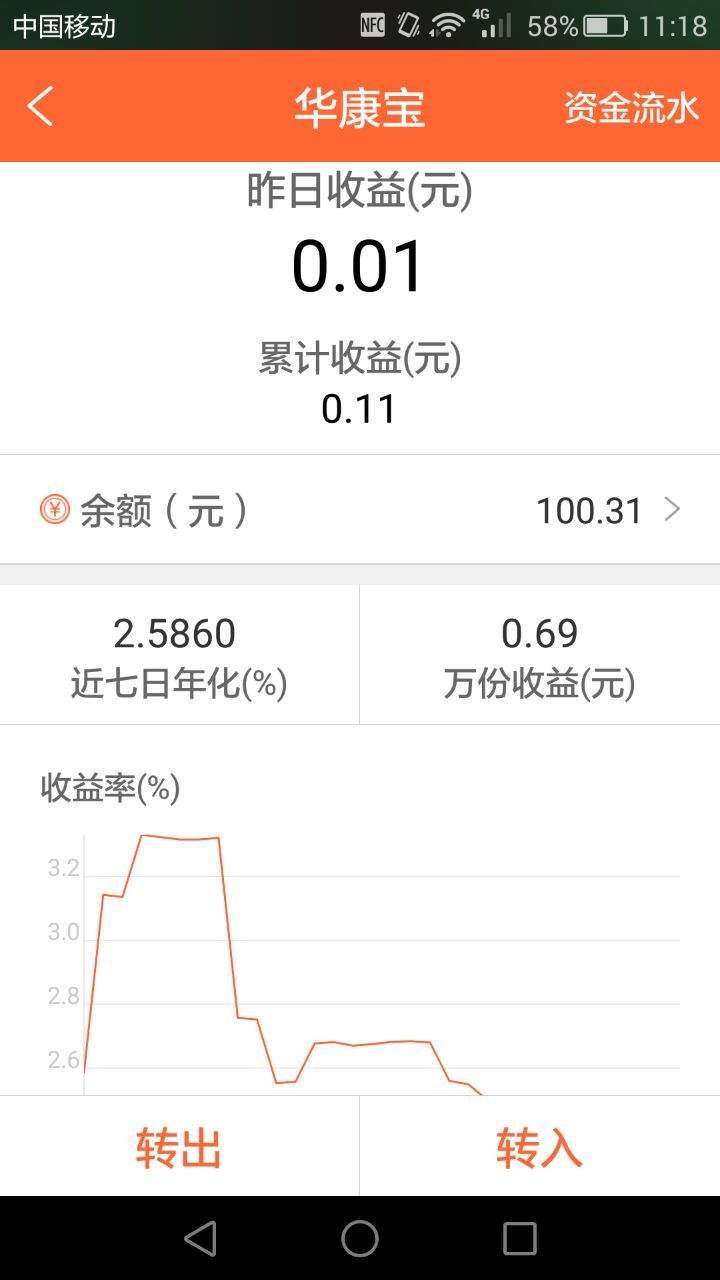Open recent apps from the navigation bar

520,1238
